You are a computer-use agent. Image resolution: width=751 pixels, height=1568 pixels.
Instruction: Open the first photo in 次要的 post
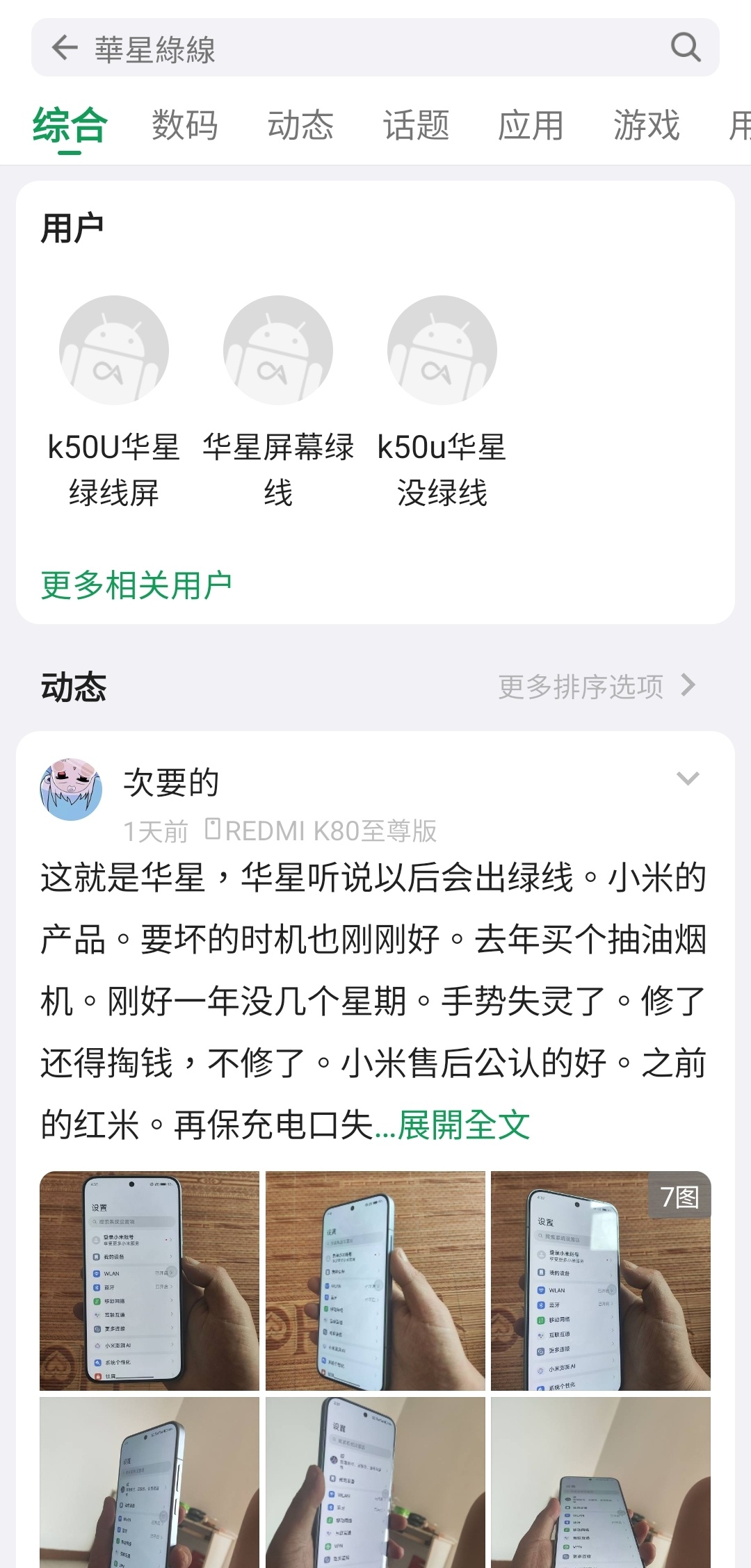149,1280
